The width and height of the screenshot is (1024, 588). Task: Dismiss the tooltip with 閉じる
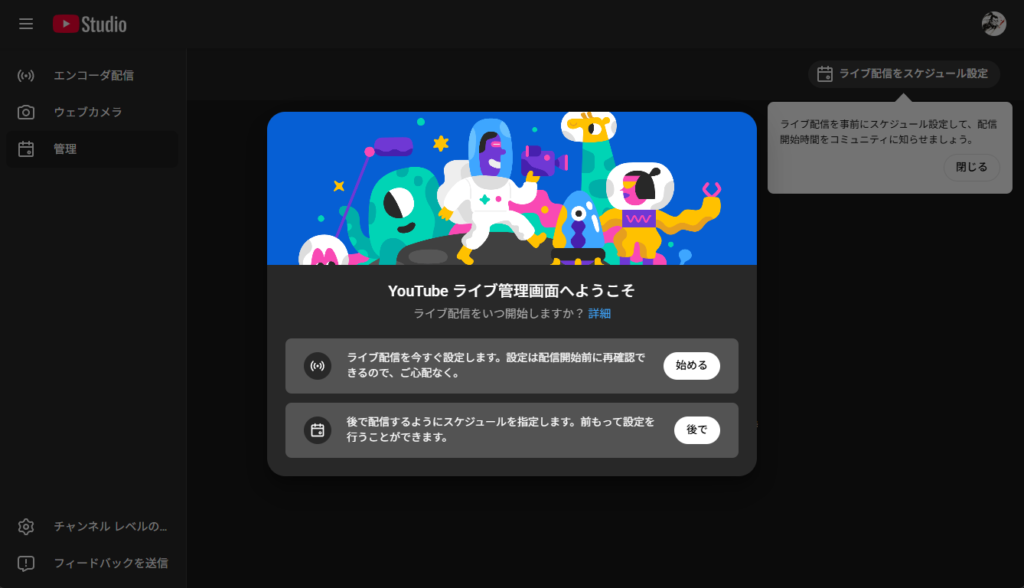(971, 167)
